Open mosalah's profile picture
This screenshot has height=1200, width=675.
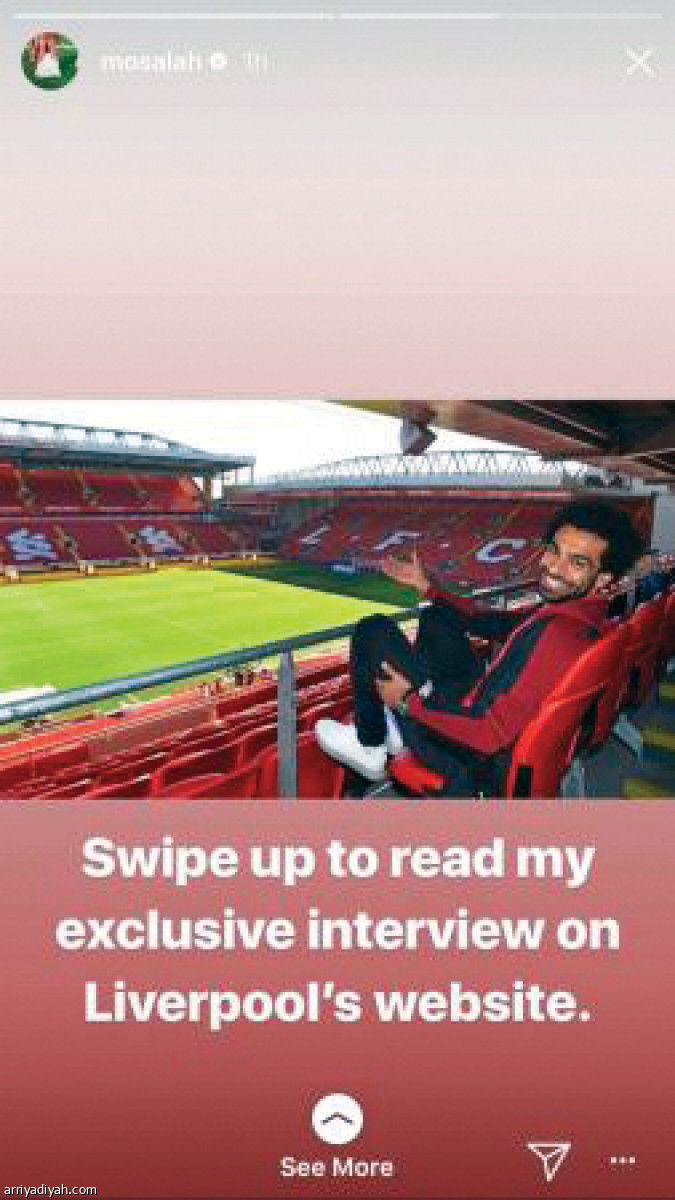point(49,61)
